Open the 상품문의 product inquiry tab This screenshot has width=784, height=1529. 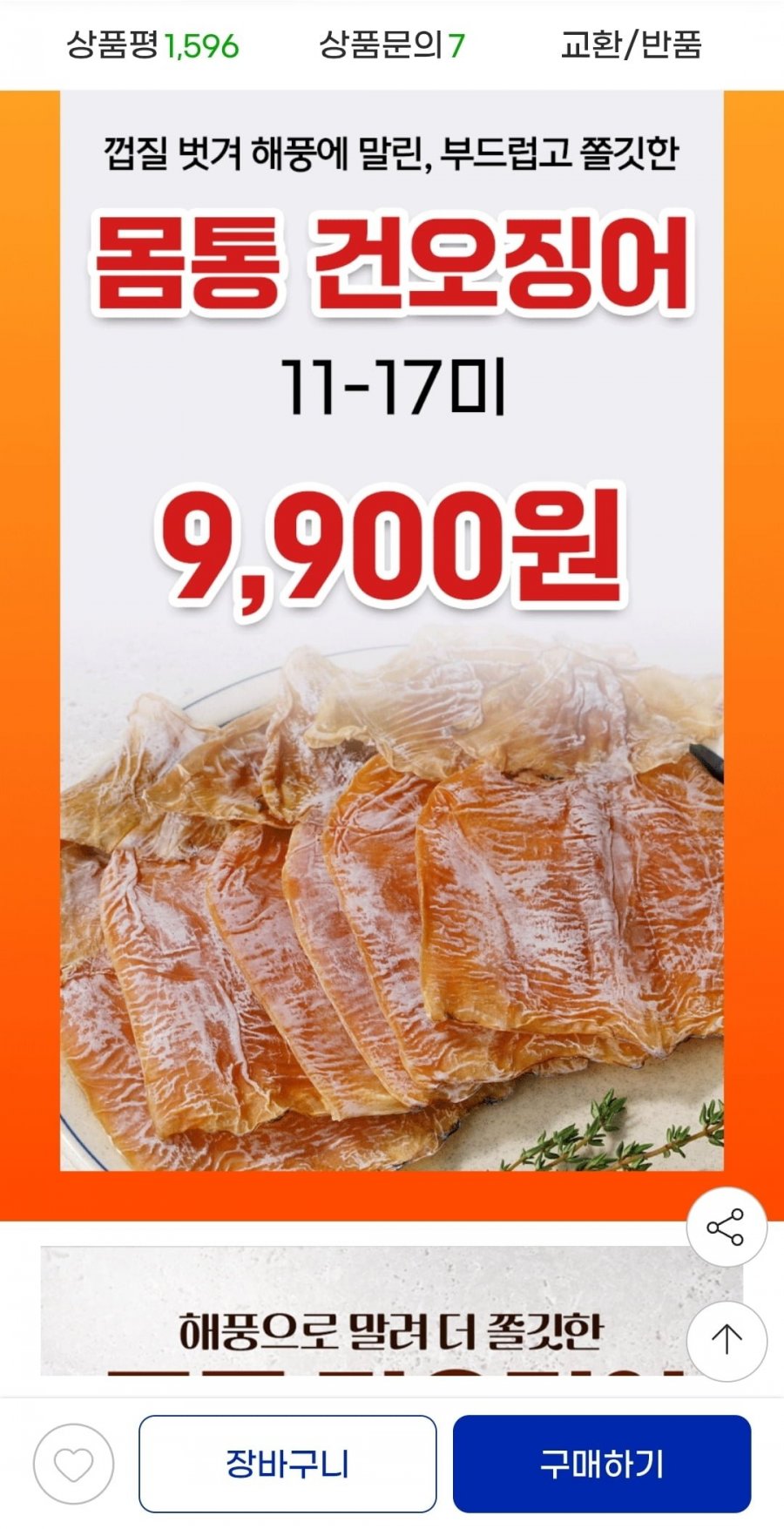(392, 44)
